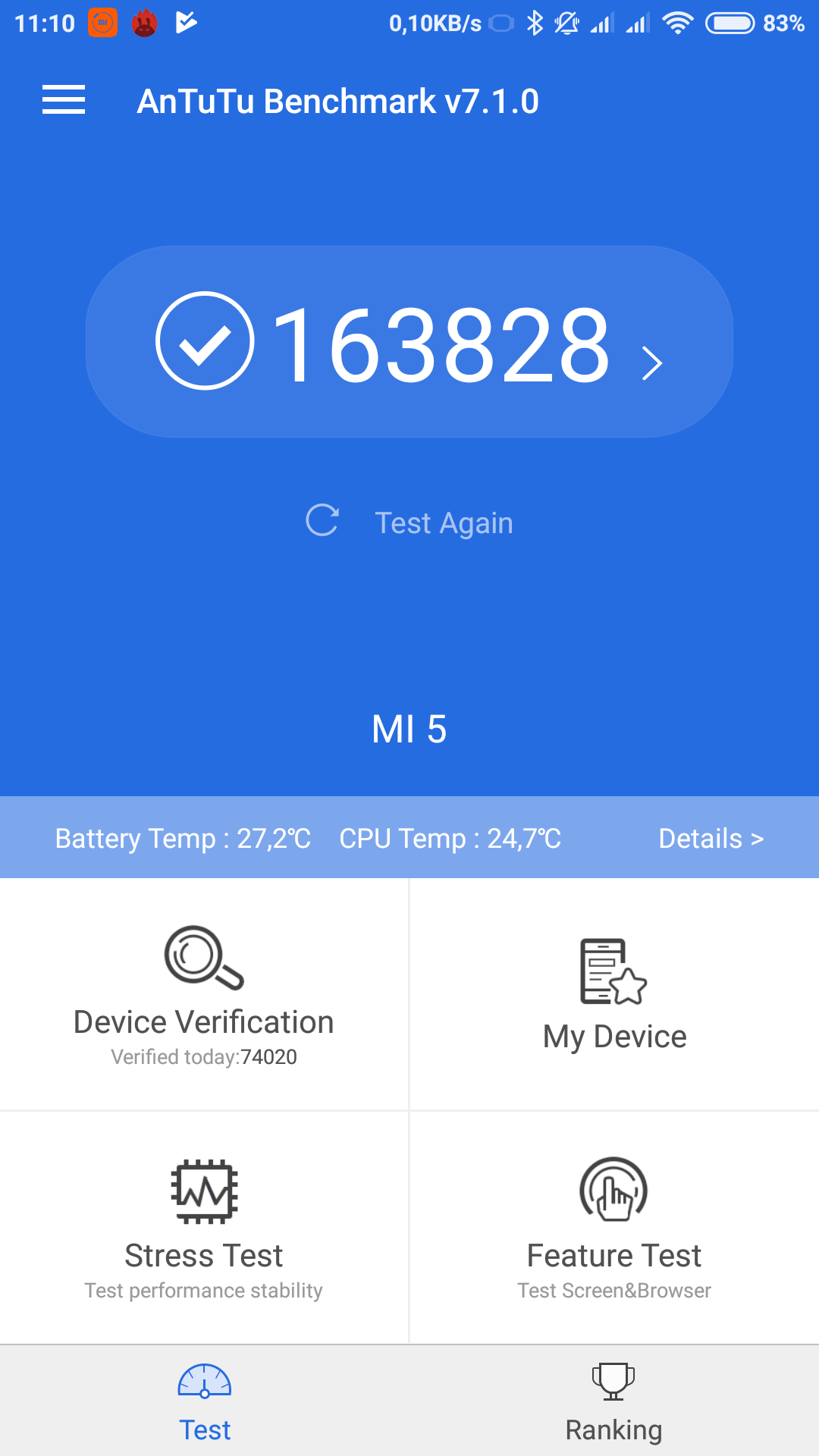
Task: Select the Test tab
Action: pos(205,1403)
